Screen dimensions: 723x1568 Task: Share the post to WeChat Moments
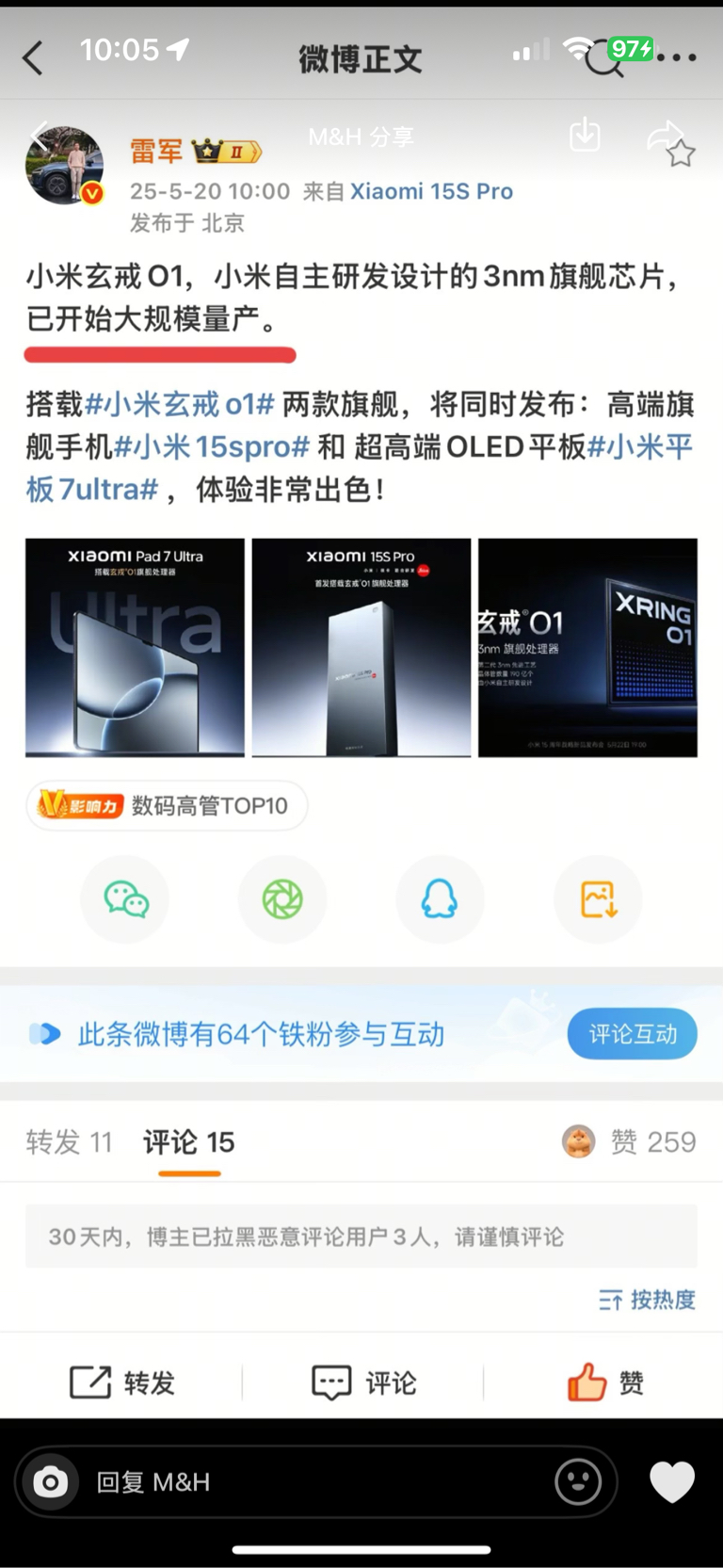click(282, 898)
